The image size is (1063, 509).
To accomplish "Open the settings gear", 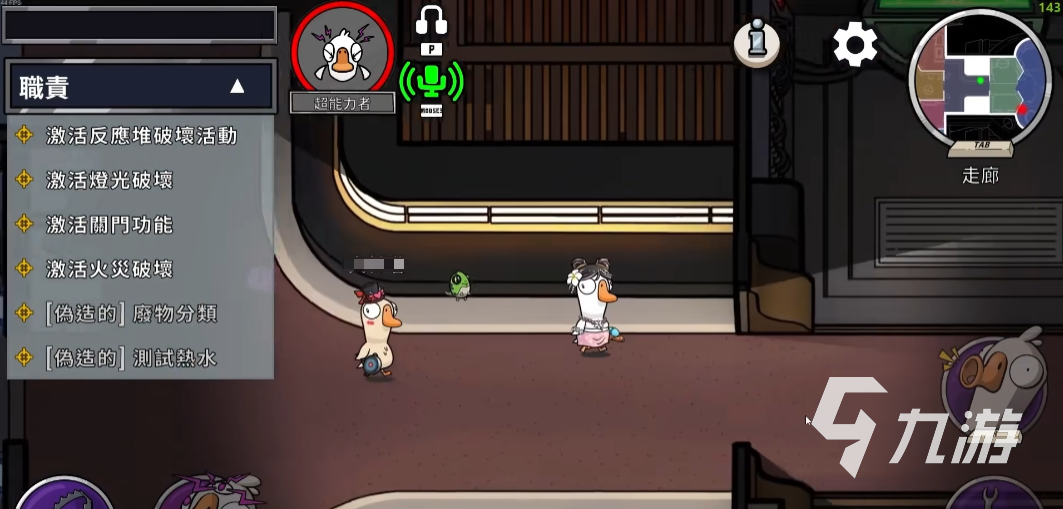I will point(855,45).
